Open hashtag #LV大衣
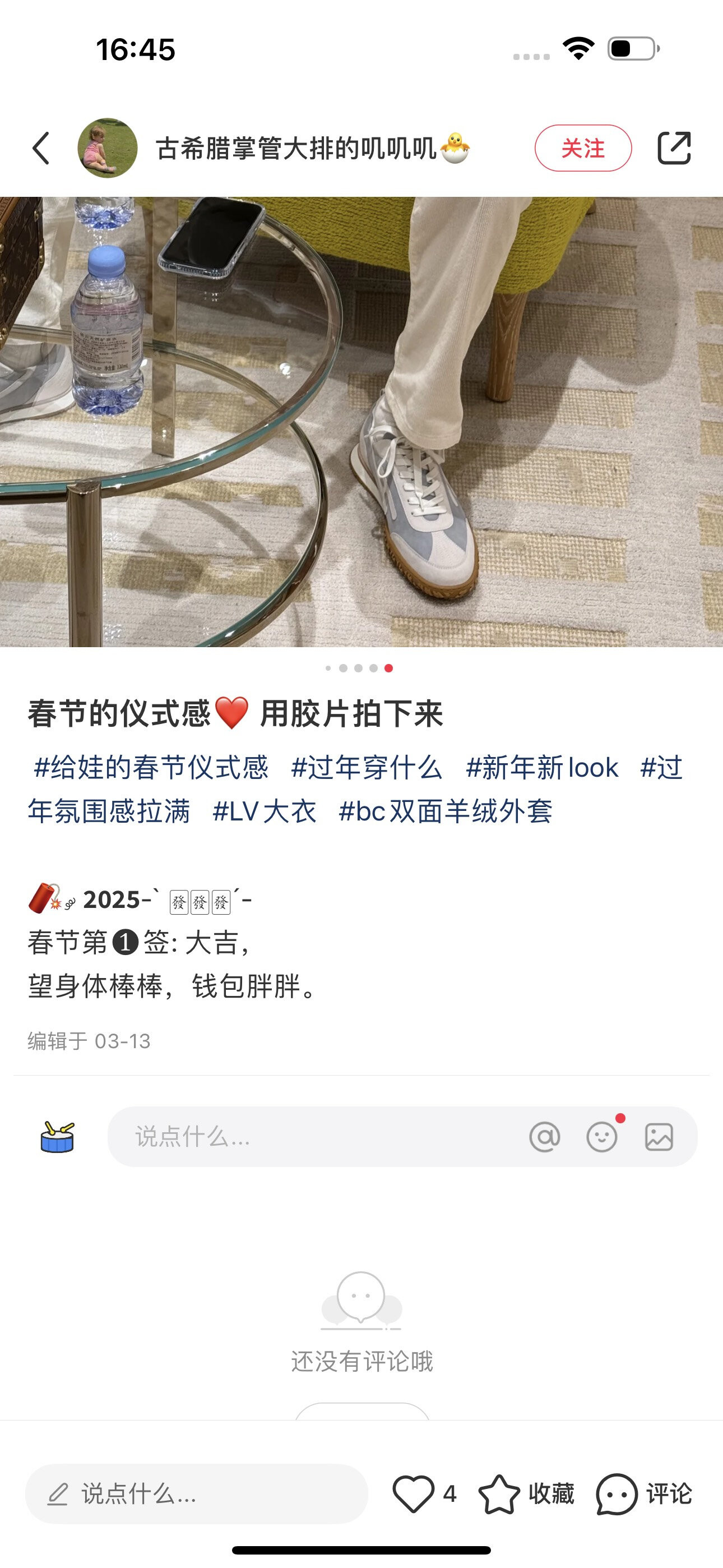The image size is (723, 1568). (x=264, y=811)
